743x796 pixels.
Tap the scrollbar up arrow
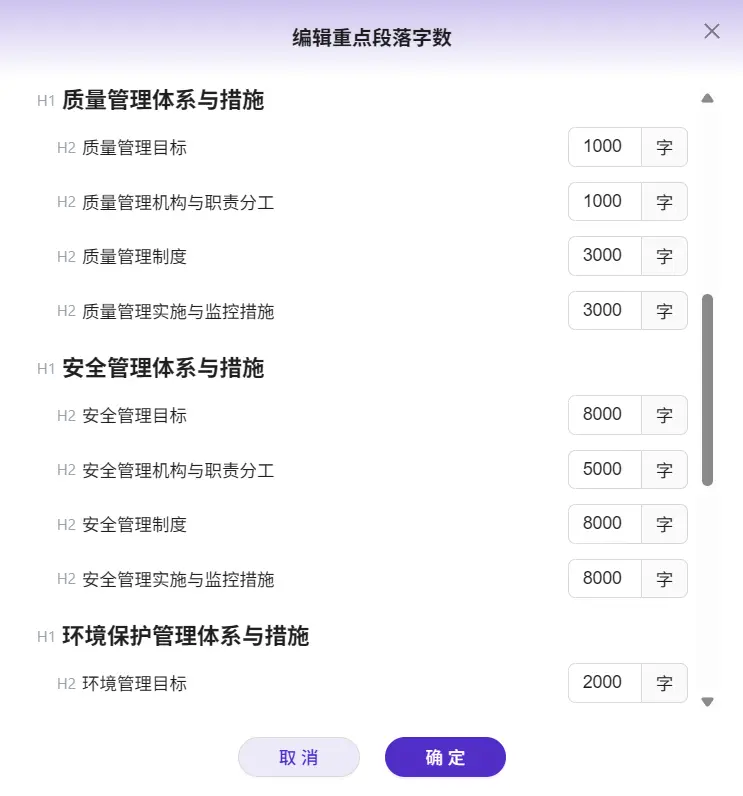[707, 98]
